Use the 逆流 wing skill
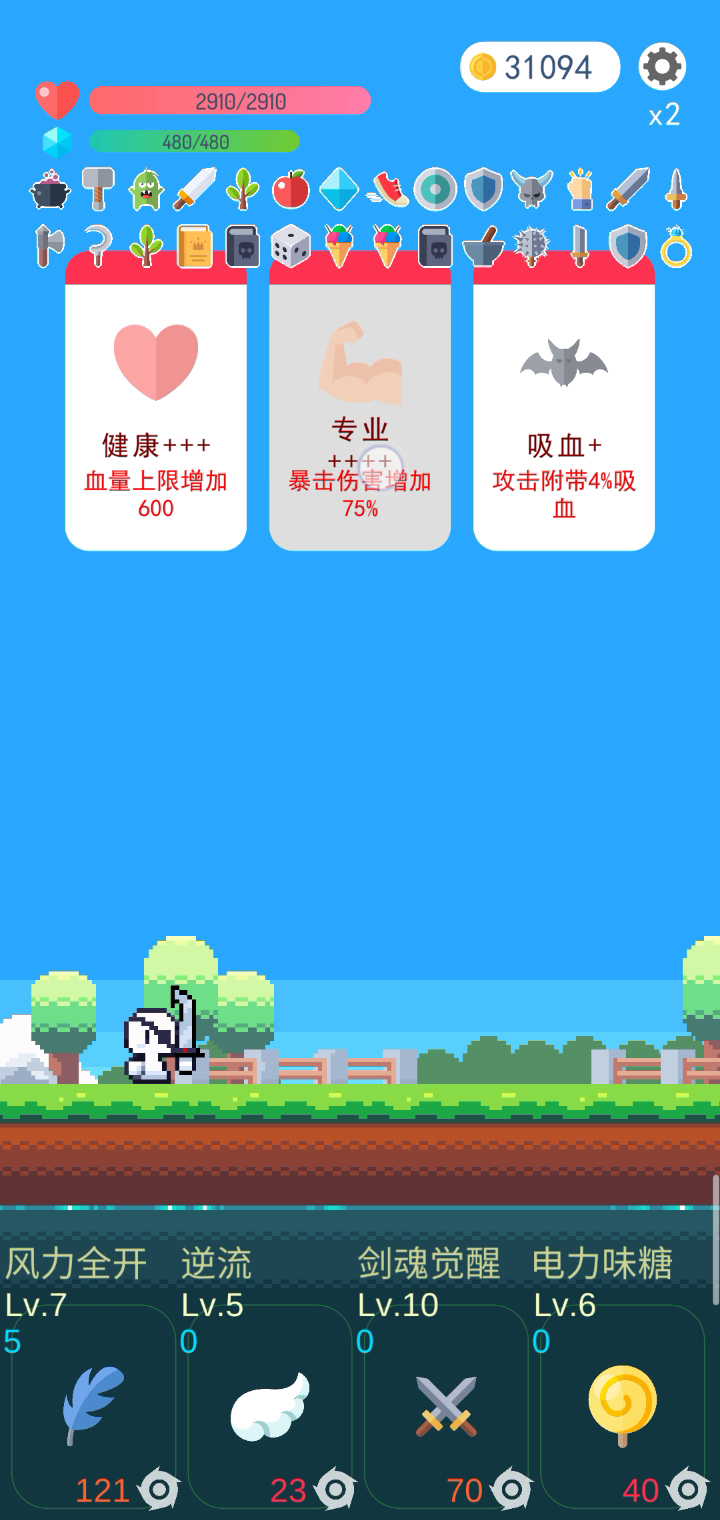The height and width of the screenshot is (1520, 720). 270,1405
